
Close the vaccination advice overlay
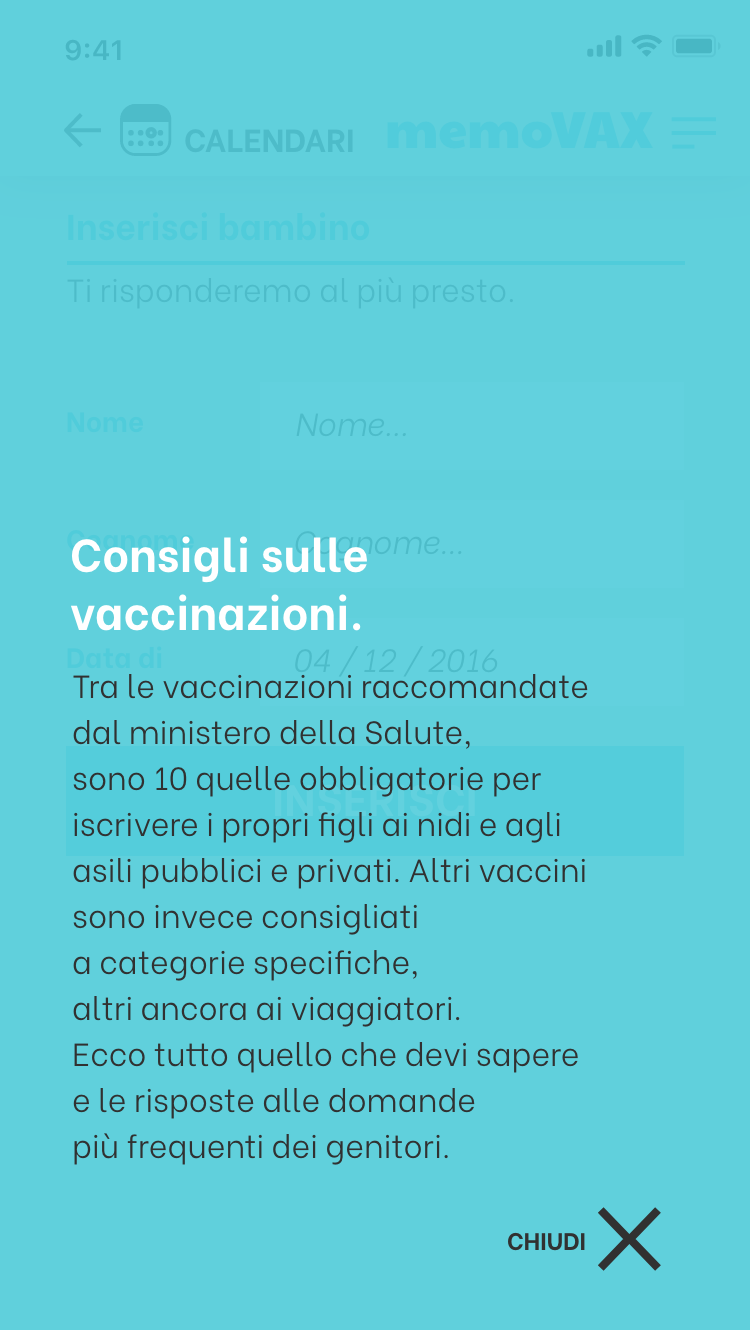(x=585, y=1240)
